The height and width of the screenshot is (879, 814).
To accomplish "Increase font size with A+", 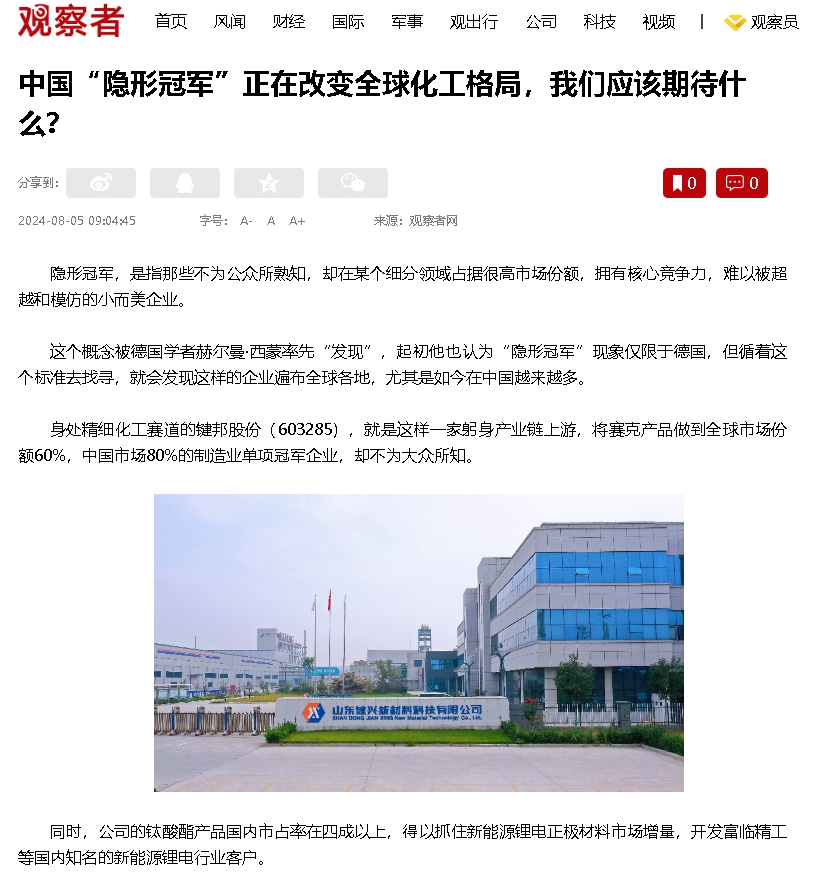I will (x=297, y=221).
